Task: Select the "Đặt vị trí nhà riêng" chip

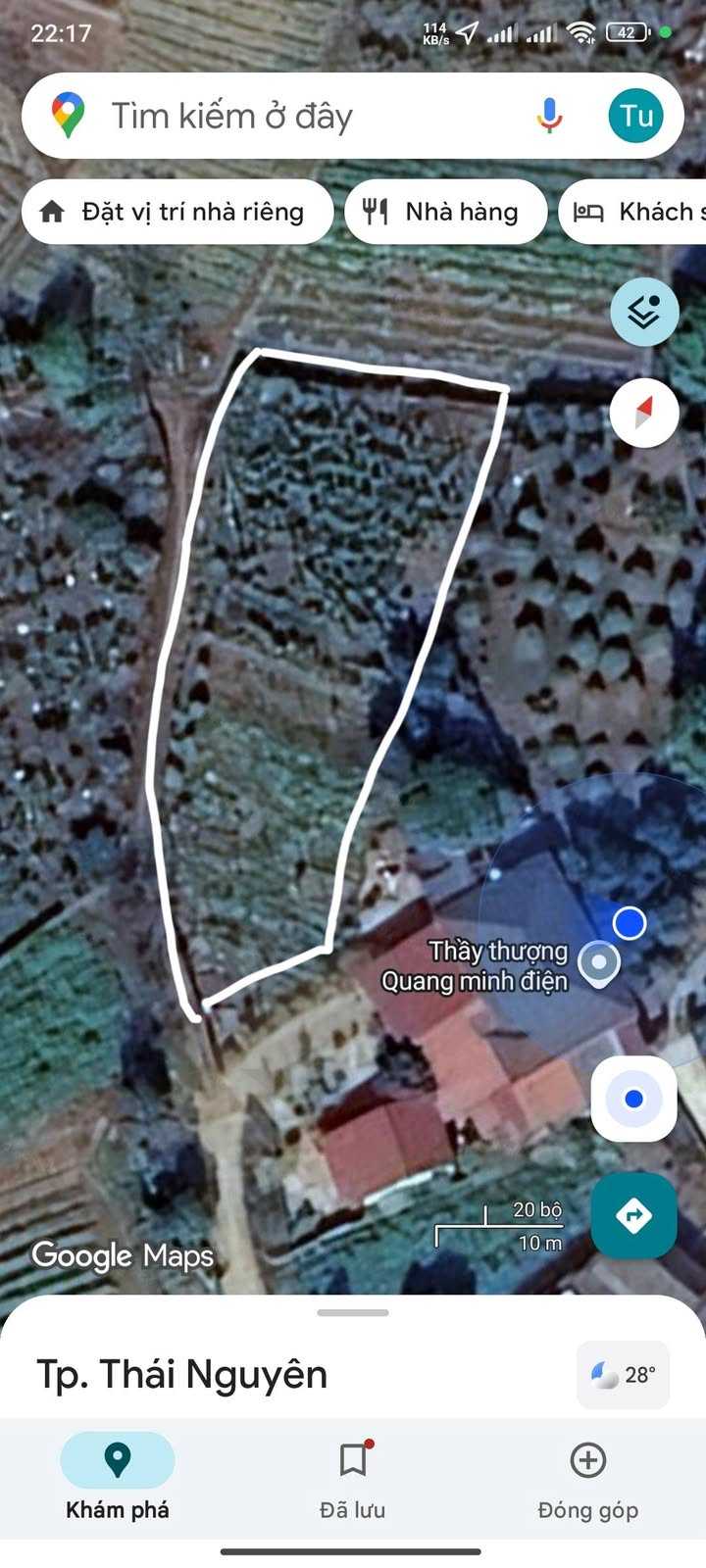Action: [x=177, y=212]
